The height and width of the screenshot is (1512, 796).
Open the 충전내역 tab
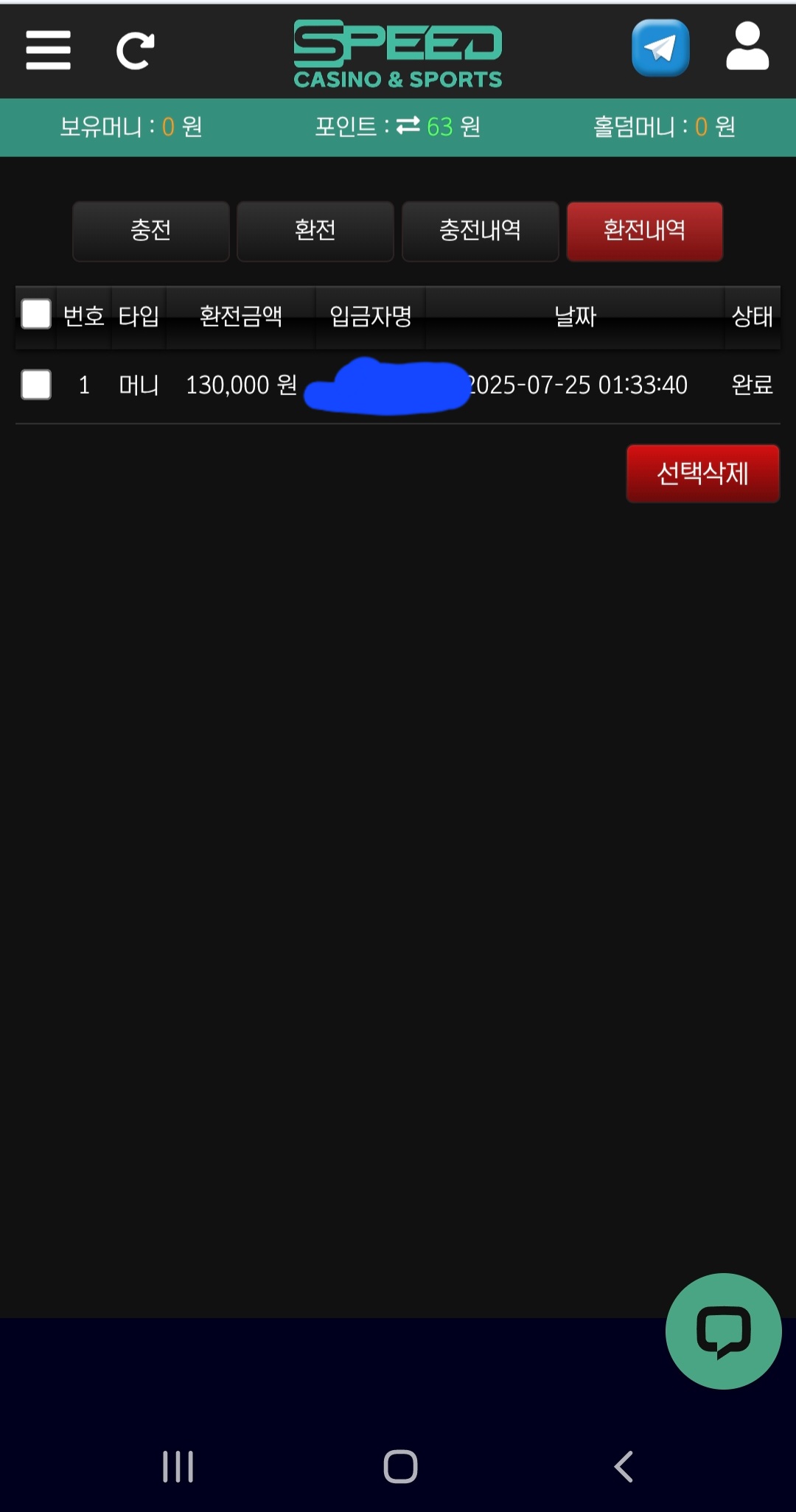click(x=480, y=231)
